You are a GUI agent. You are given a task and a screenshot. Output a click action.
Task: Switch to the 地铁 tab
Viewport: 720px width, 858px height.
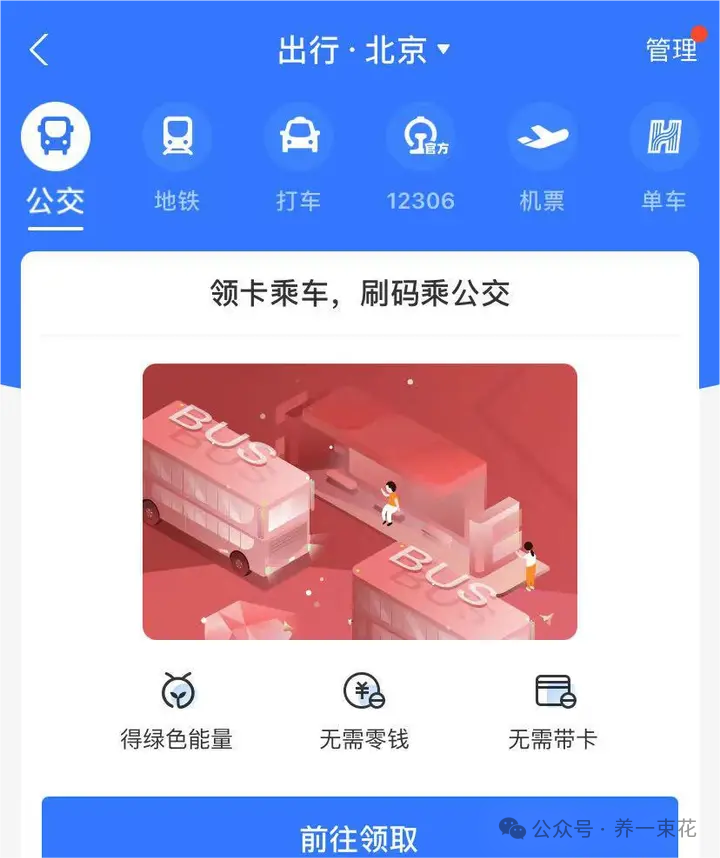pos(177,160)
